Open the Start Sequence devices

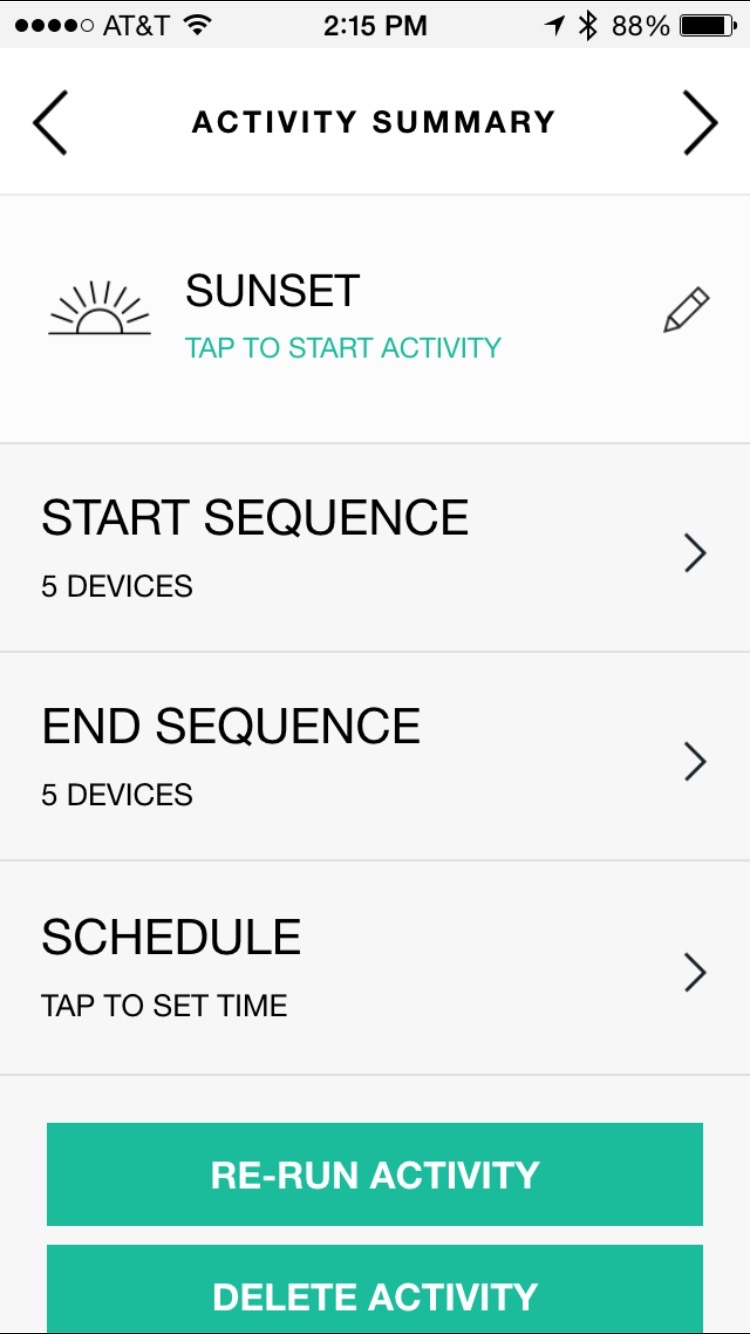click(x=375, y=548)
